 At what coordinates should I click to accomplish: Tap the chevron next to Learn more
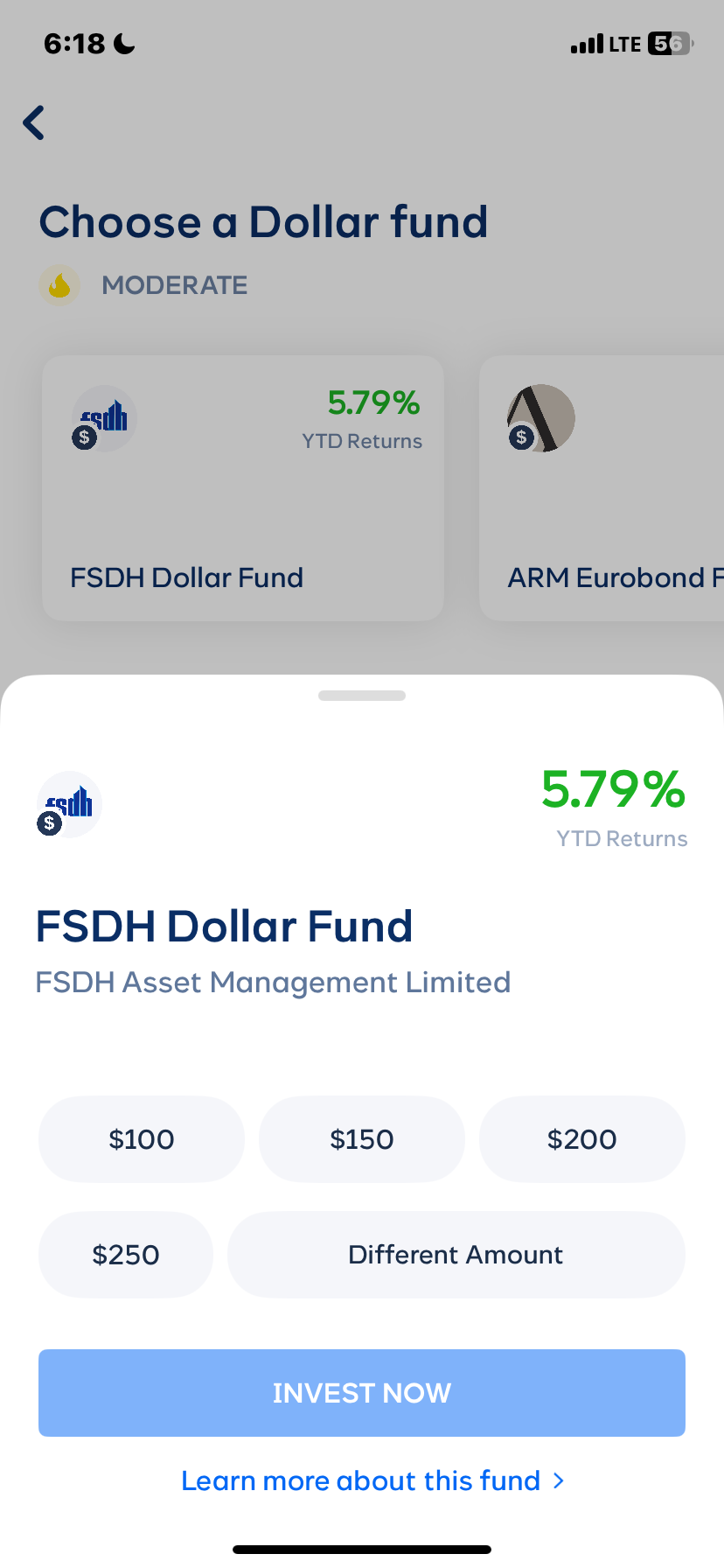(559, 1480)
